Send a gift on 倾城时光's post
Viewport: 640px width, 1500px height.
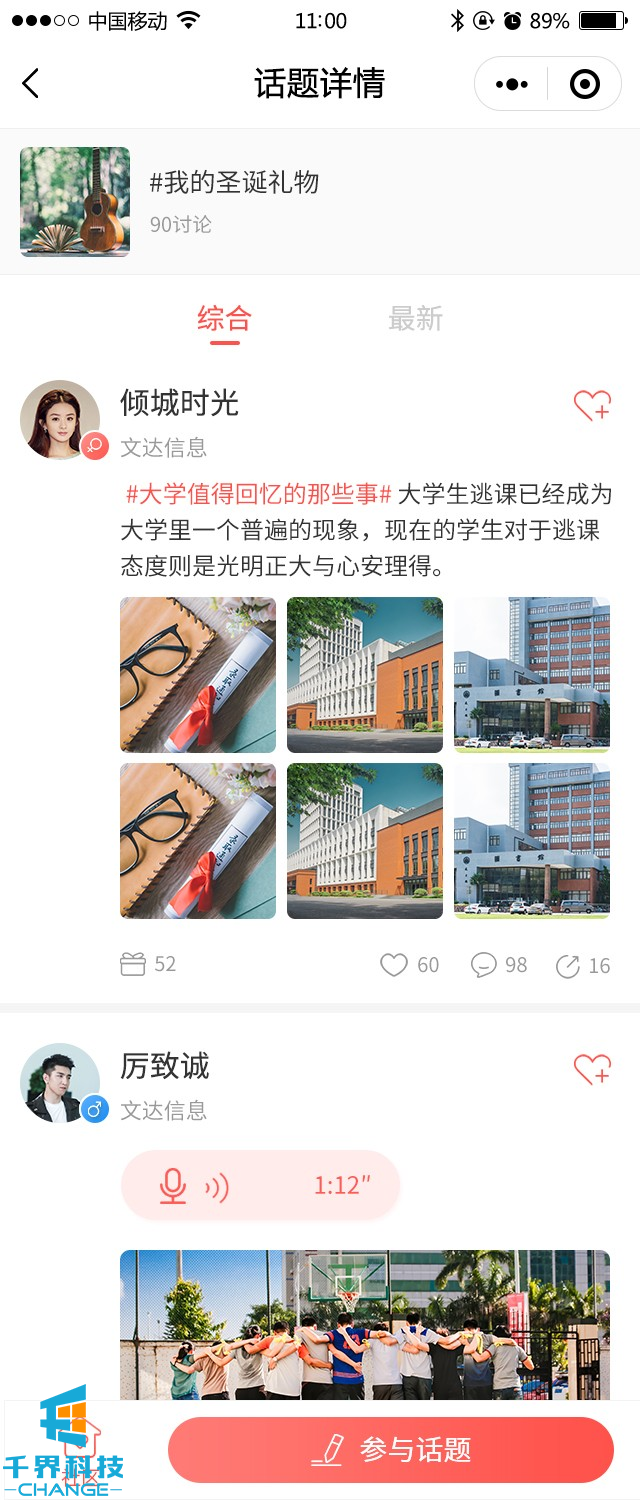click(133, 964)
